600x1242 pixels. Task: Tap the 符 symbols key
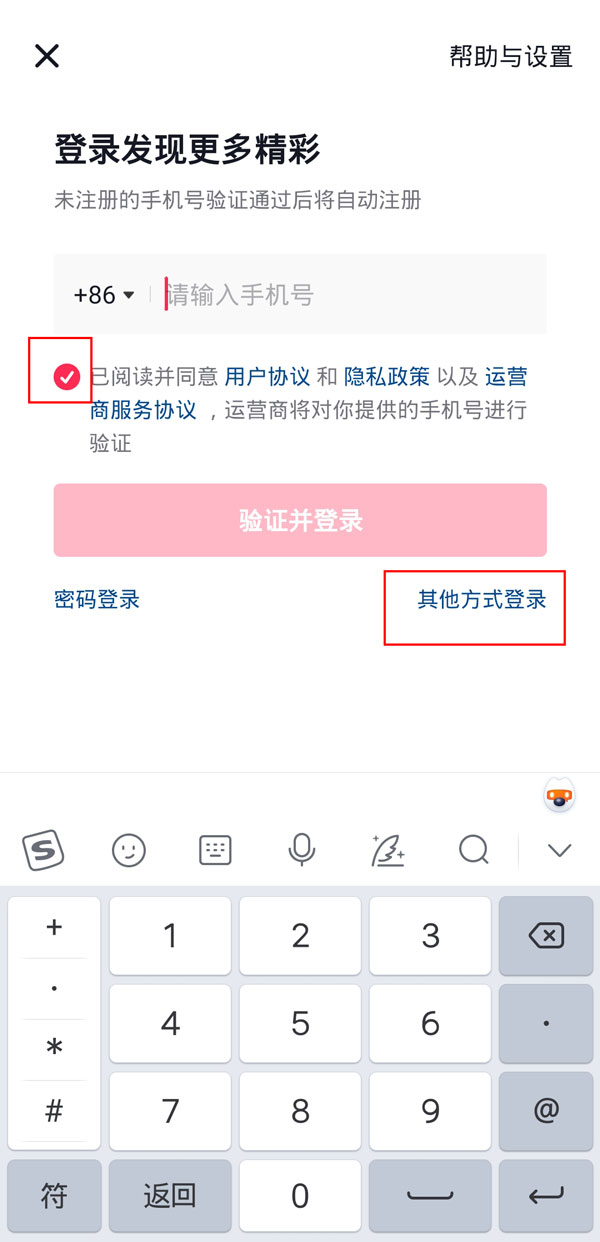[54, 1194]
